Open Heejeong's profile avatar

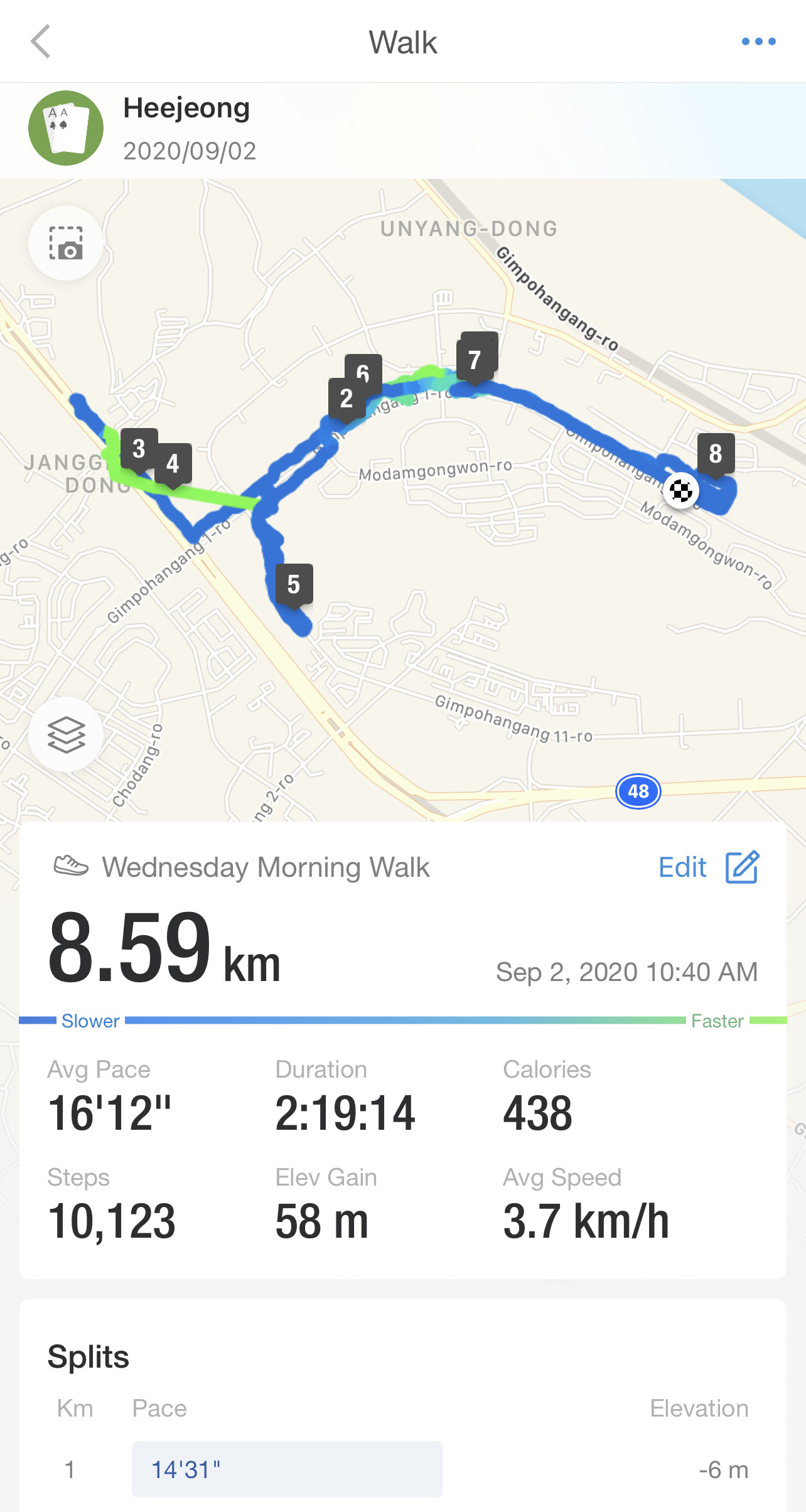click(x=66, y=128)
